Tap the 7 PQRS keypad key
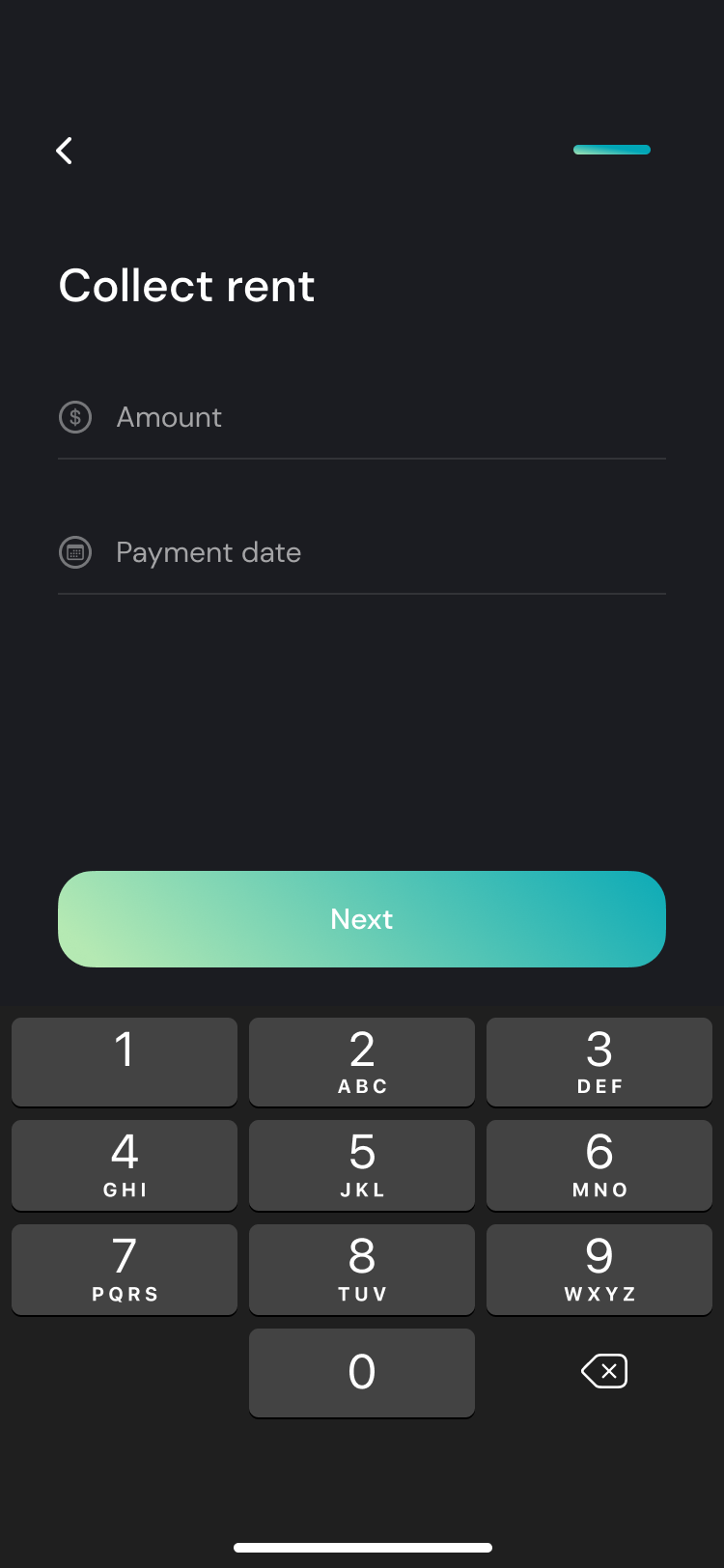This screenshot has height=1568, width=724. pos(124,1269)
